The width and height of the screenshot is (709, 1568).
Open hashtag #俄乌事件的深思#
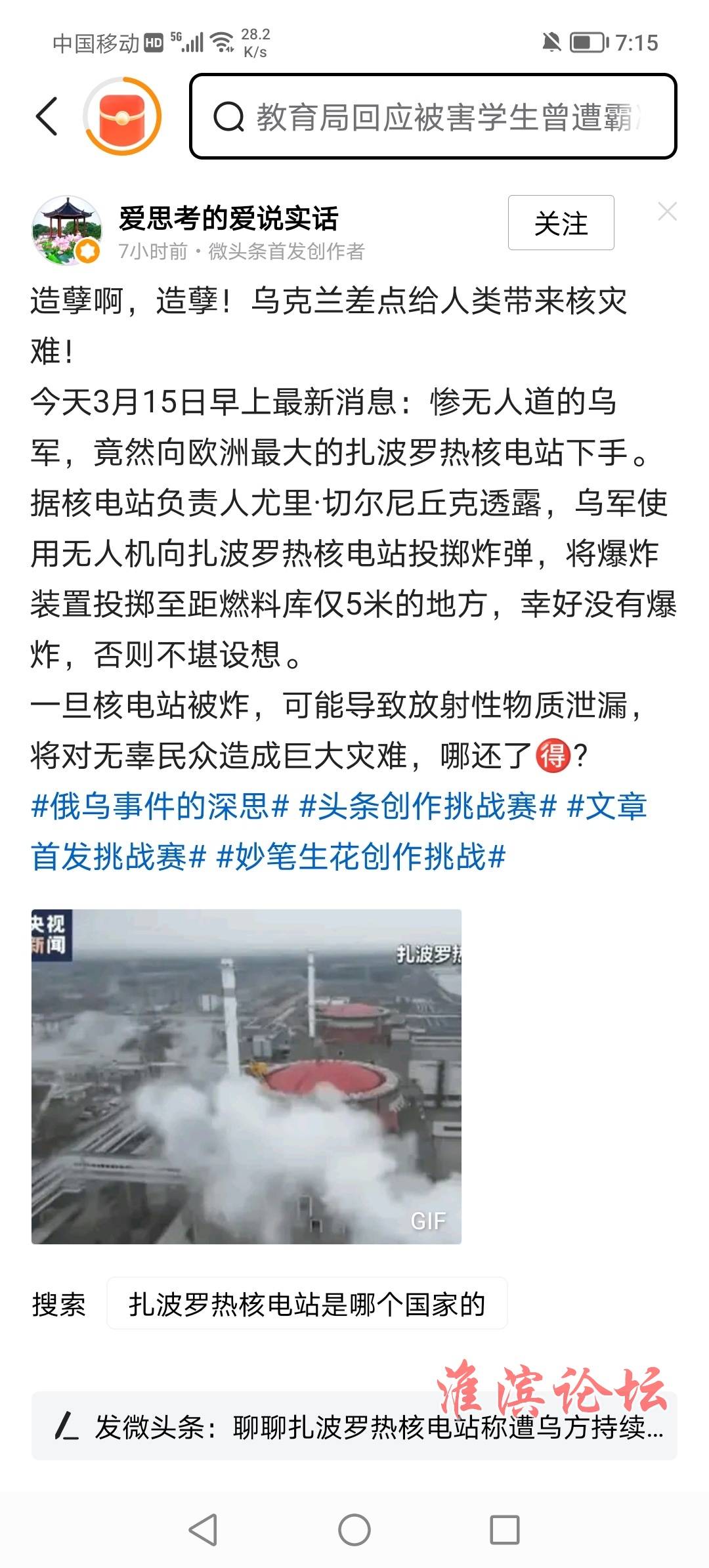(160, 806)
